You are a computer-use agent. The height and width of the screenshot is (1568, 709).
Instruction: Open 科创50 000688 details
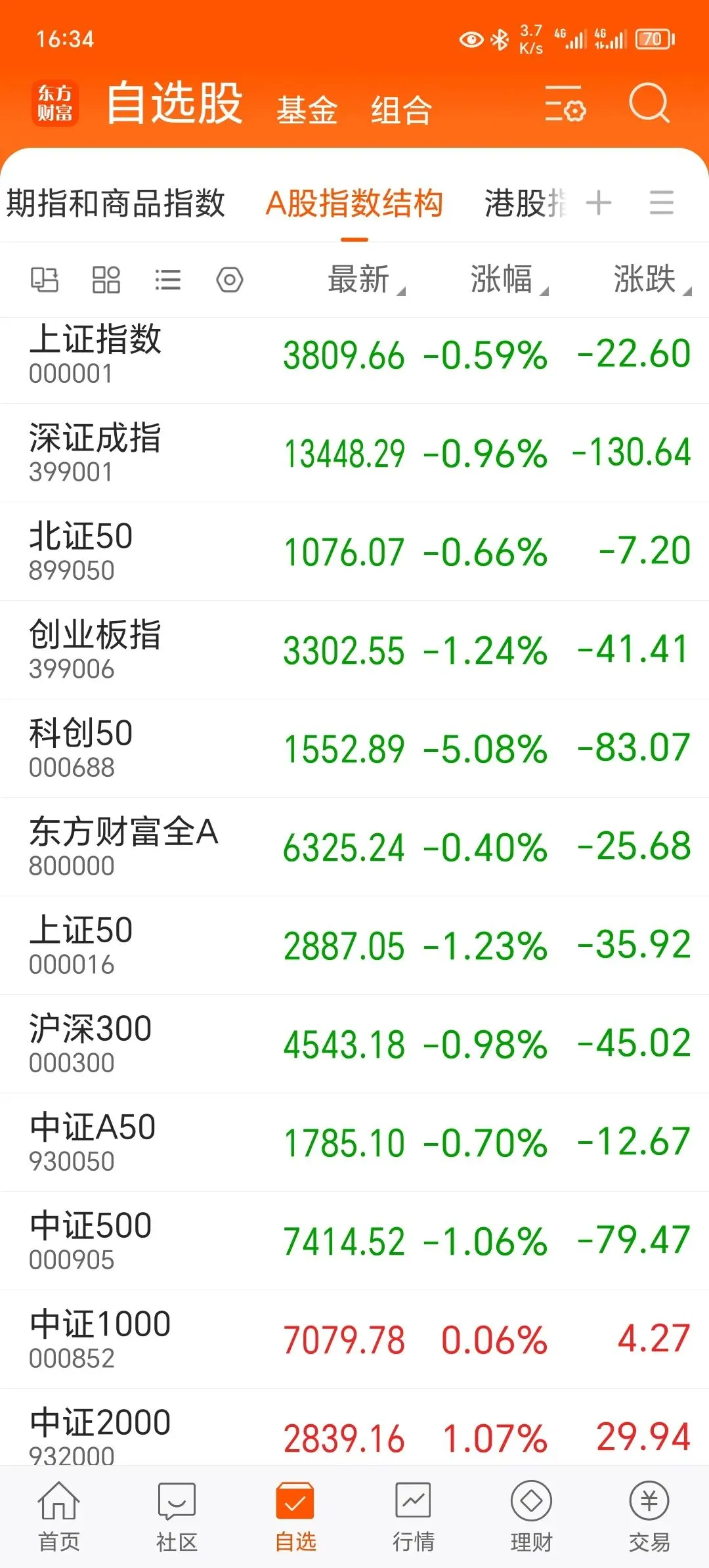(x=354, y=749)
